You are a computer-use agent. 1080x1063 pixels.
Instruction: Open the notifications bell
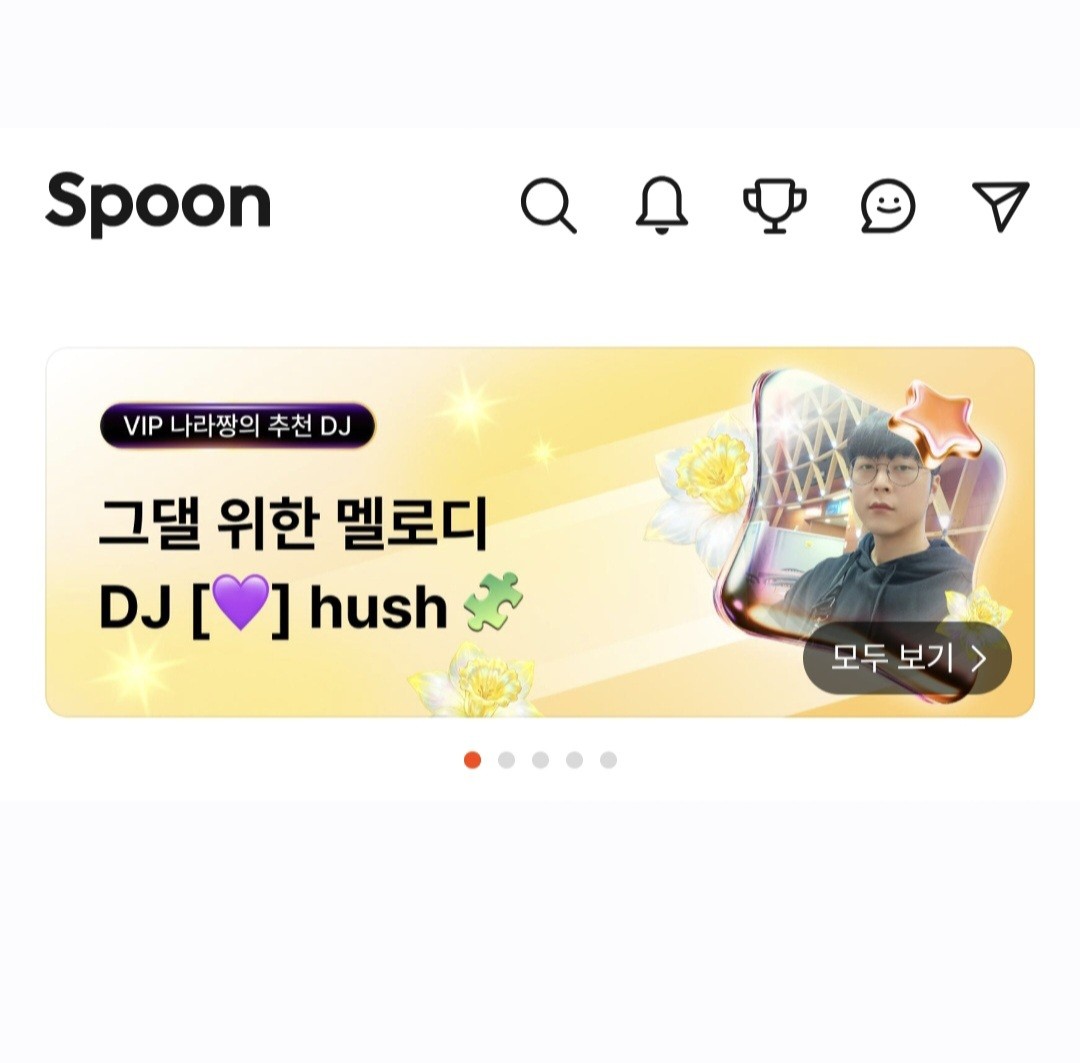click(662, 206)
